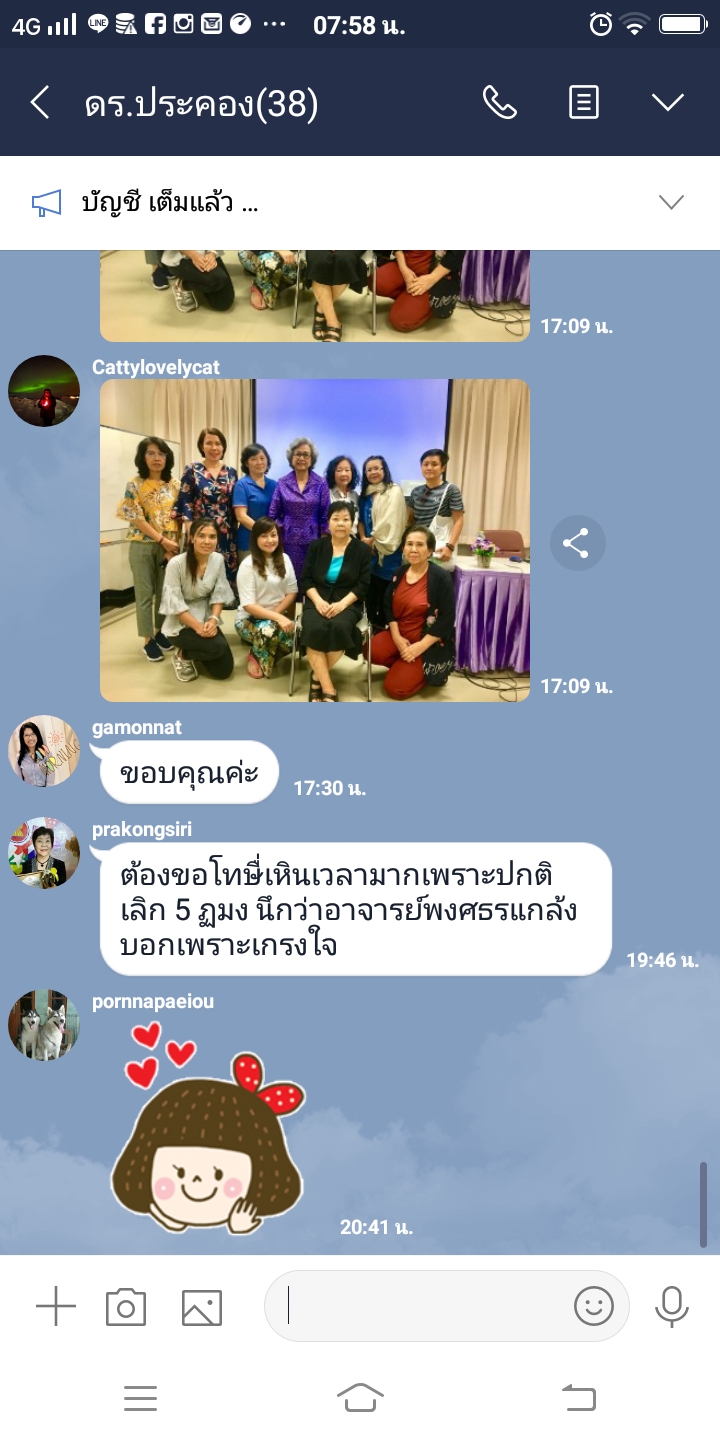Expand the chat menu chevron in header
The width and height of the screenshot is (720, 1440).
point(667,102)
